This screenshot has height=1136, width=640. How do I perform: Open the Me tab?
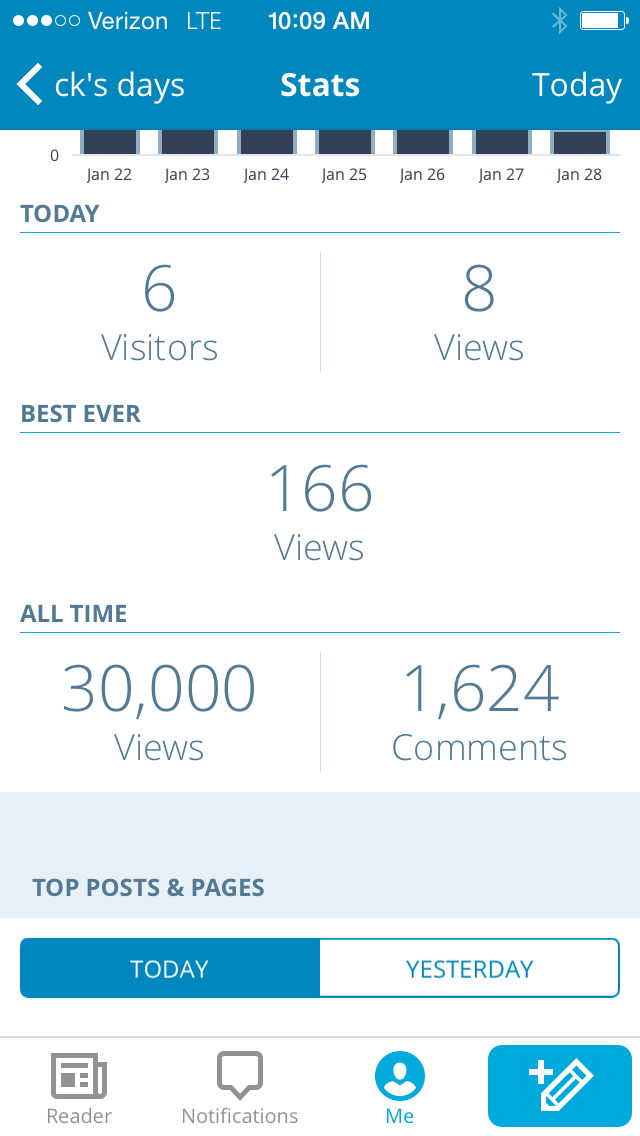(400, 1088)
